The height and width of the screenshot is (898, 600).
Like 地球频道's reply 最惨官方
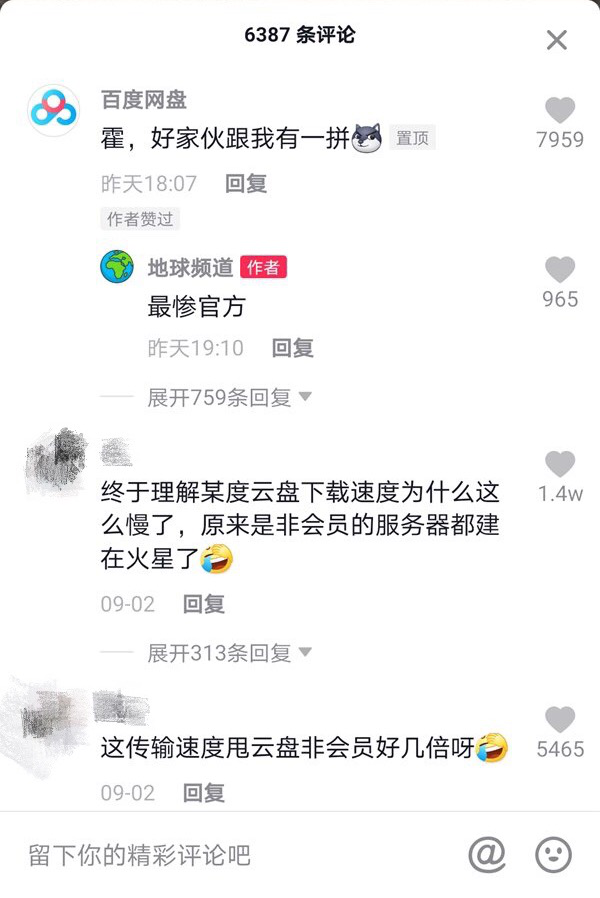pos(560,269)
